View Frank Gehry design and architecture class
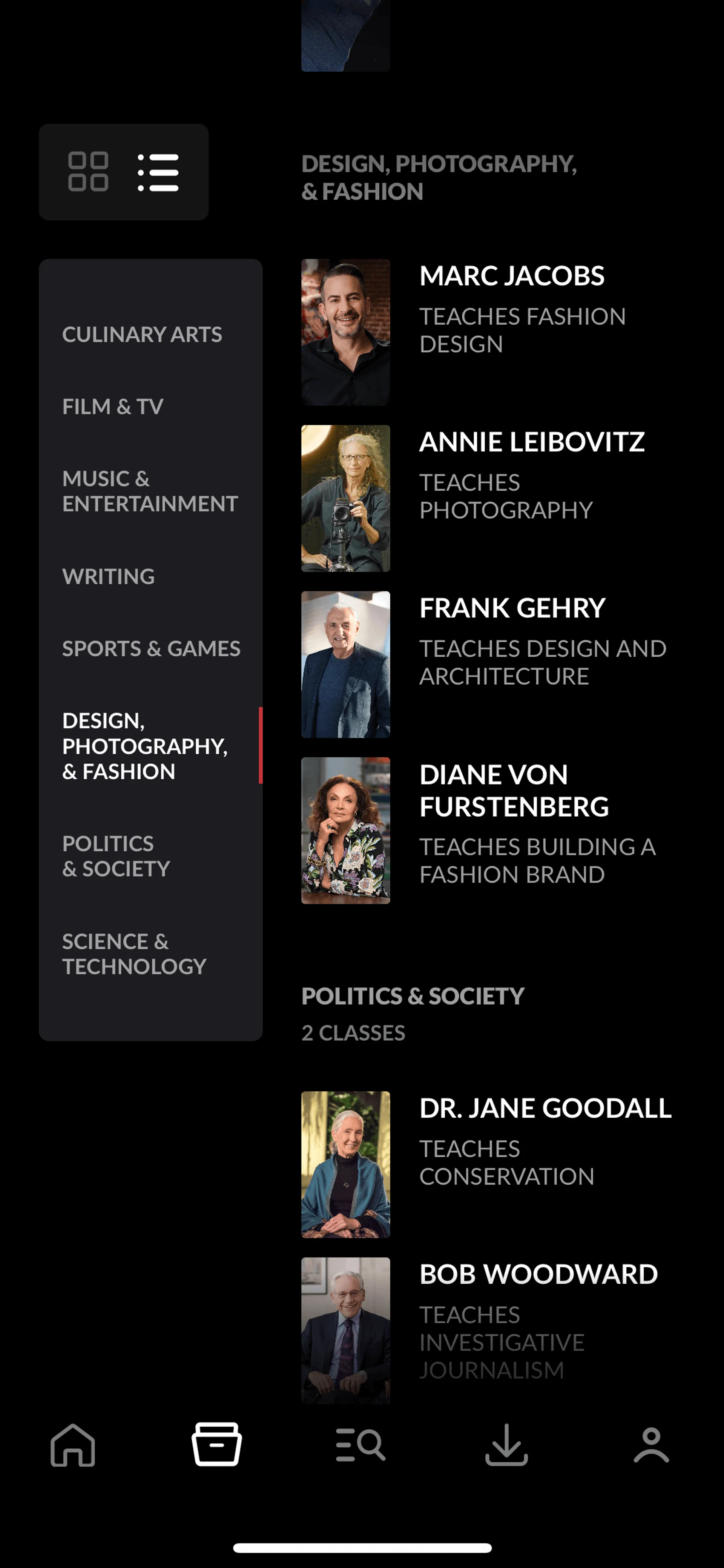Screen dimensions: 724x1568 [x=487, y=664]
